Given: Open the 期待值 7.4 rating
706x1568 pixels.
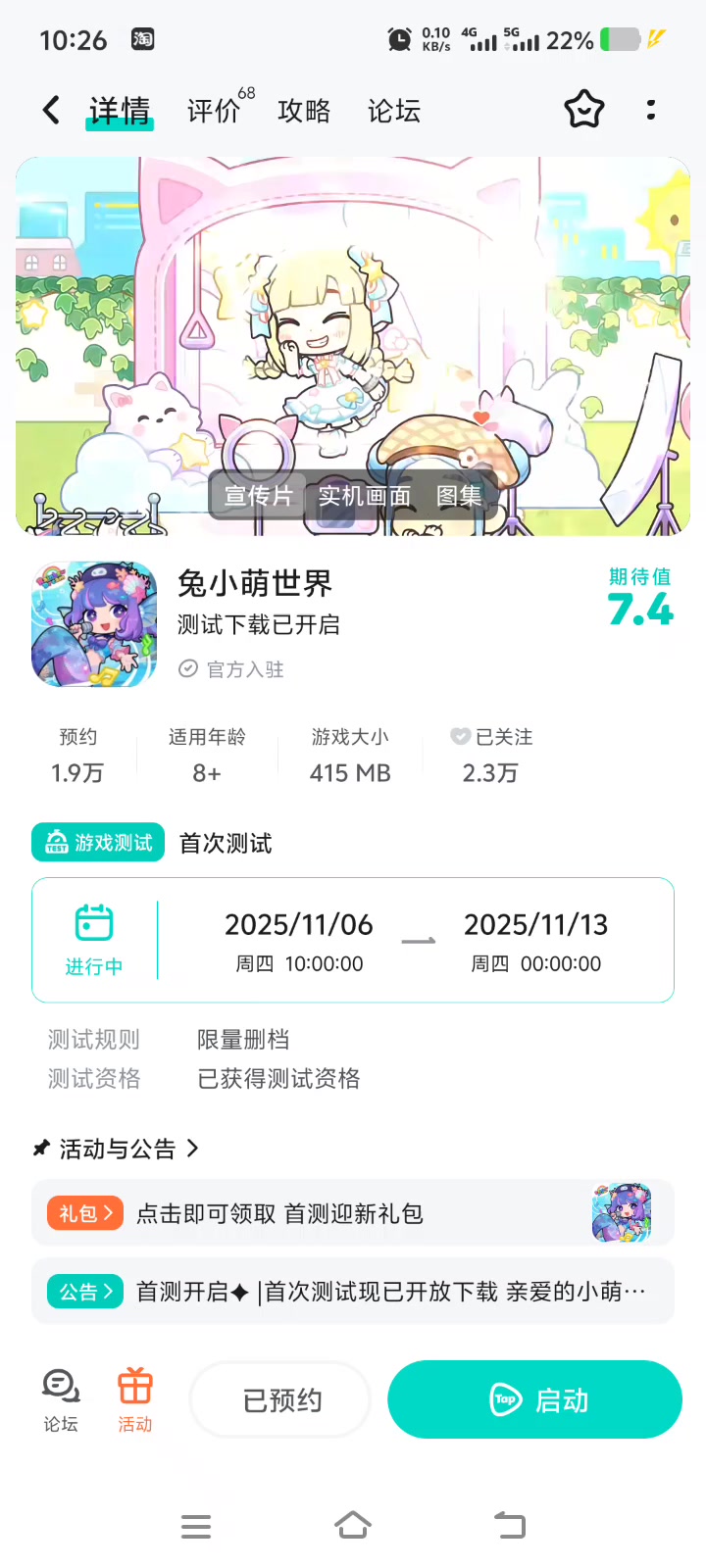Looking at the screenshot, I should pos(639,598).
